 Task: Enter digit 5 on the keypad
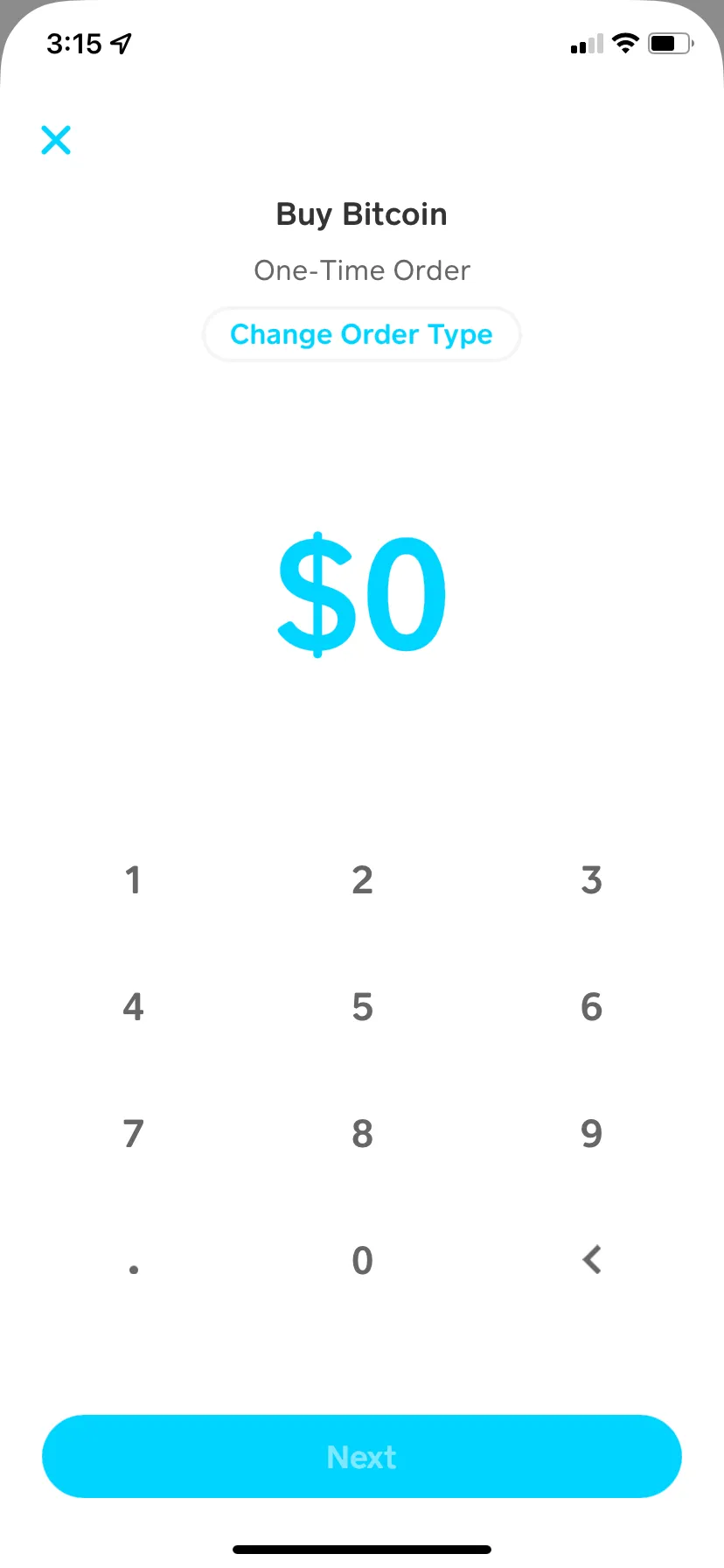click(362, 1007)
